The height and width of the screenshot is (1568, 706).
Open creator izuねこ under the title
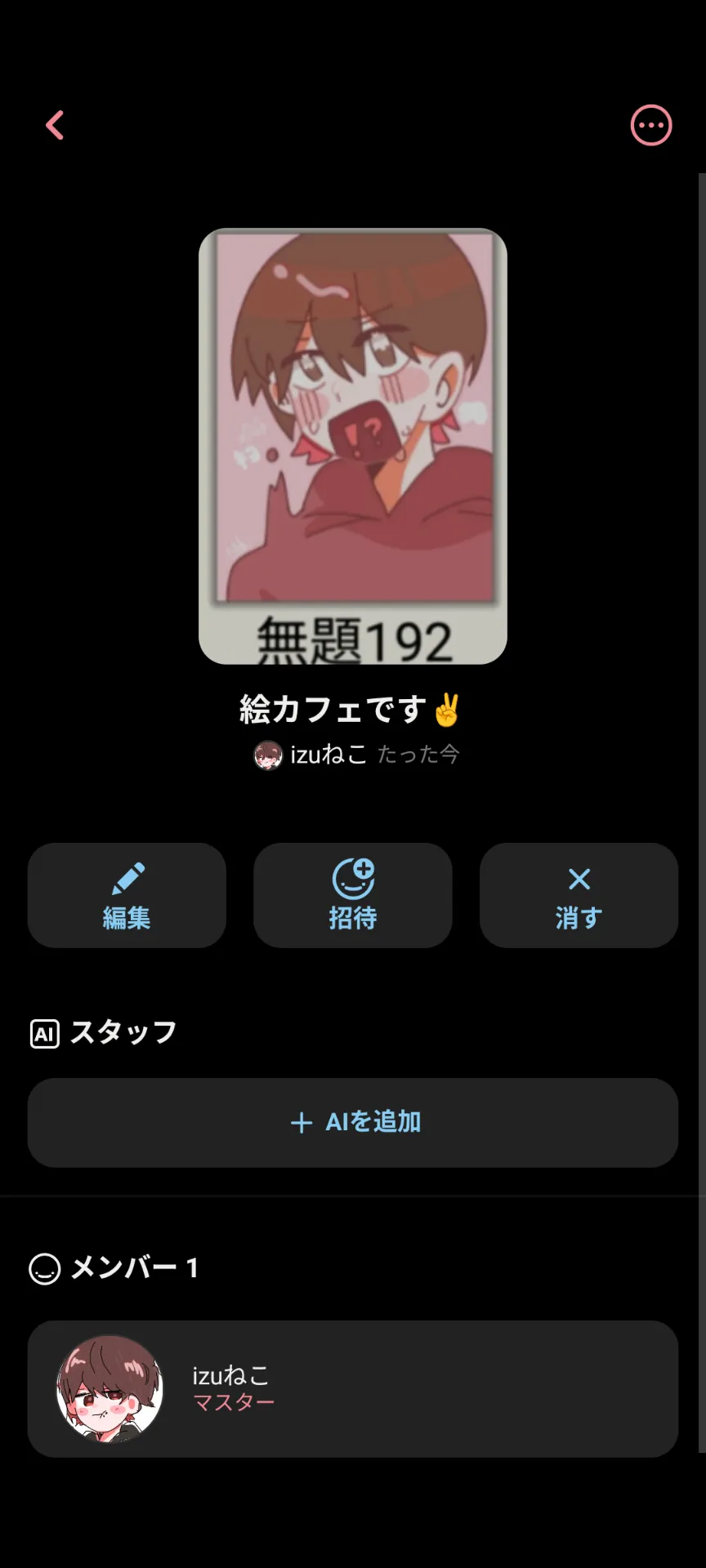click(x=312, y=755)
